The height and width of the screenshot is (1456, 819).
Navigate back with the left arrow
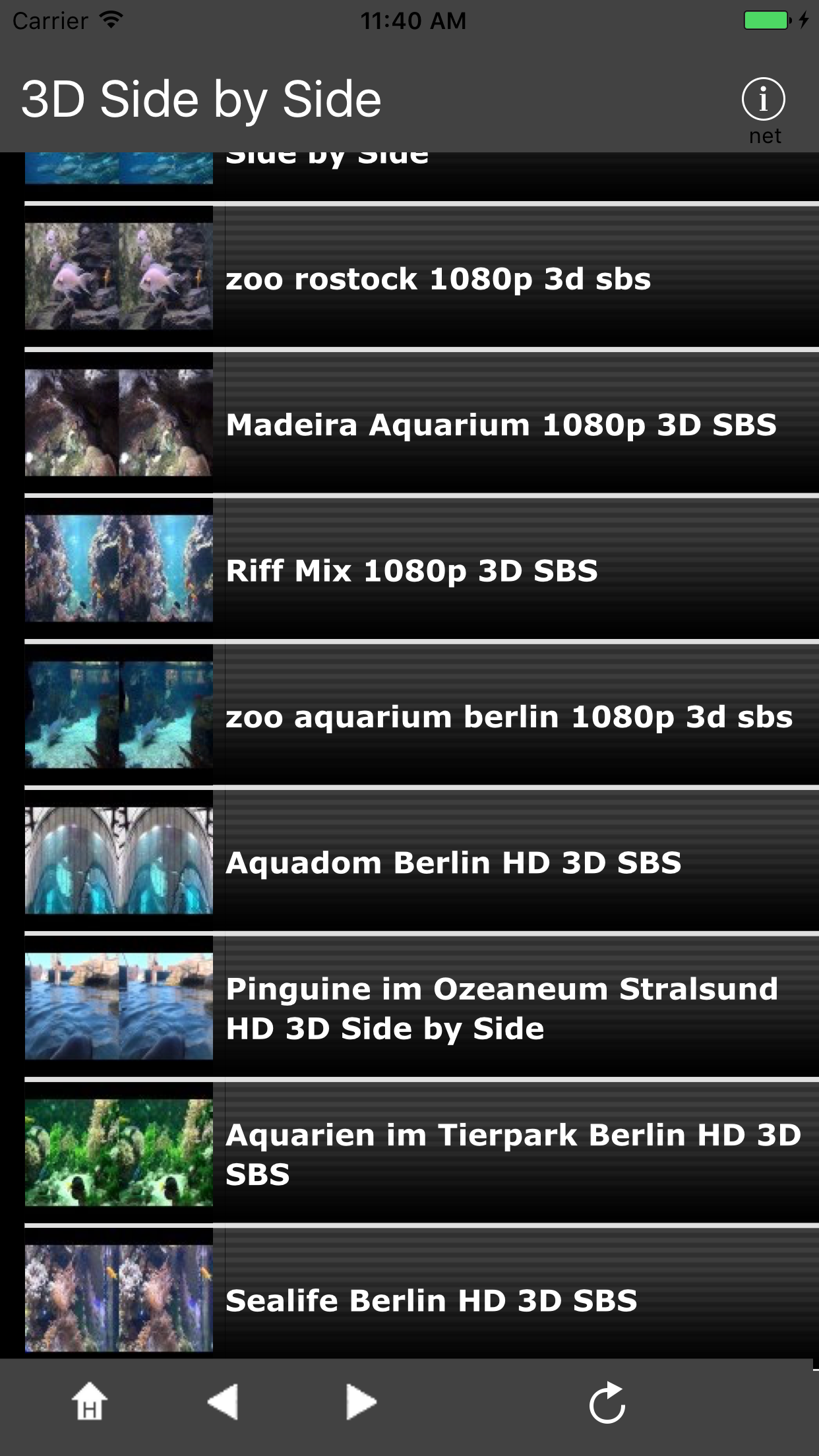click(223, 1402)
